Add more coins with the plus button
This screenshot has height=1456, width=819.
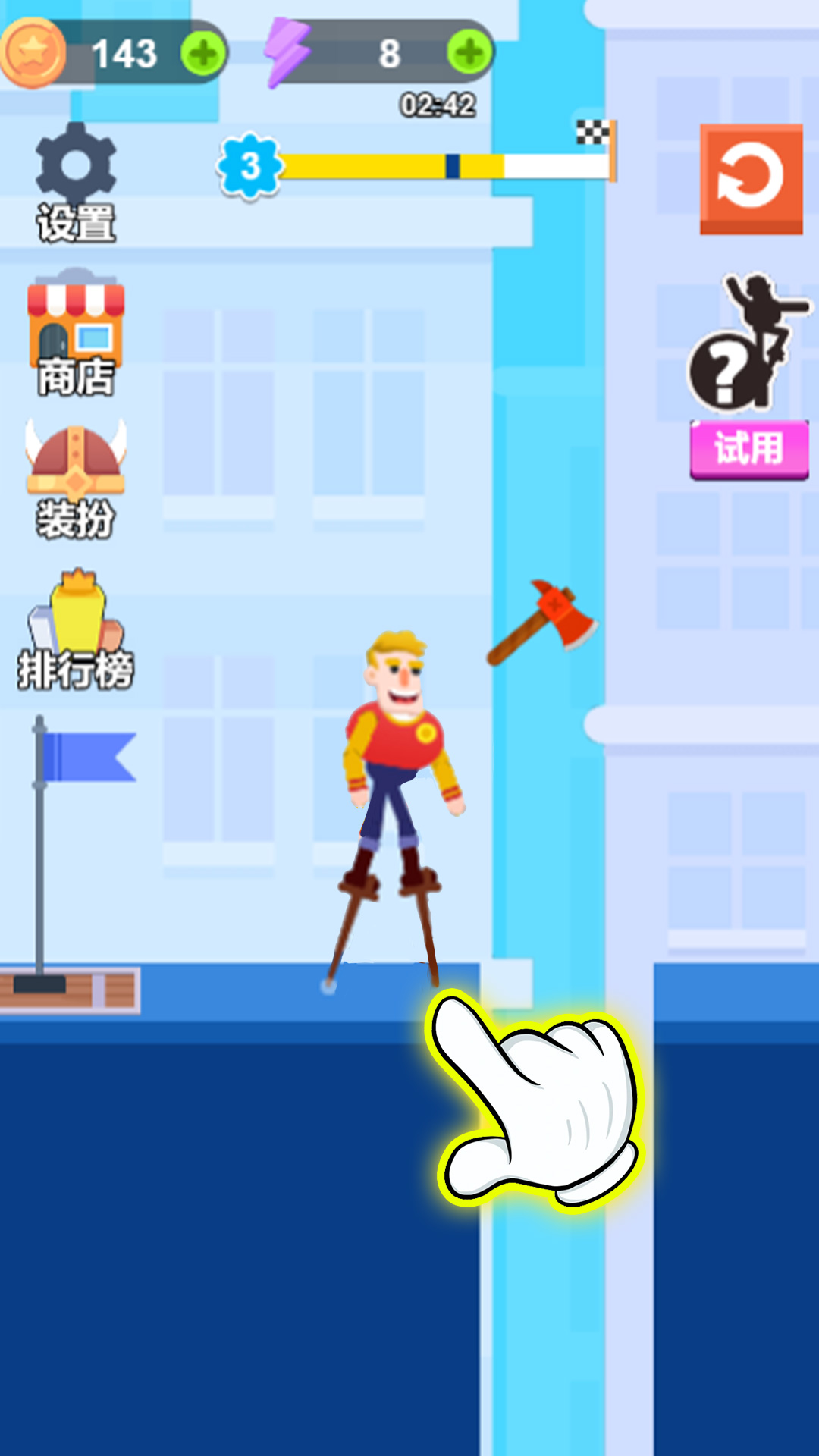(x=203, y=54)
